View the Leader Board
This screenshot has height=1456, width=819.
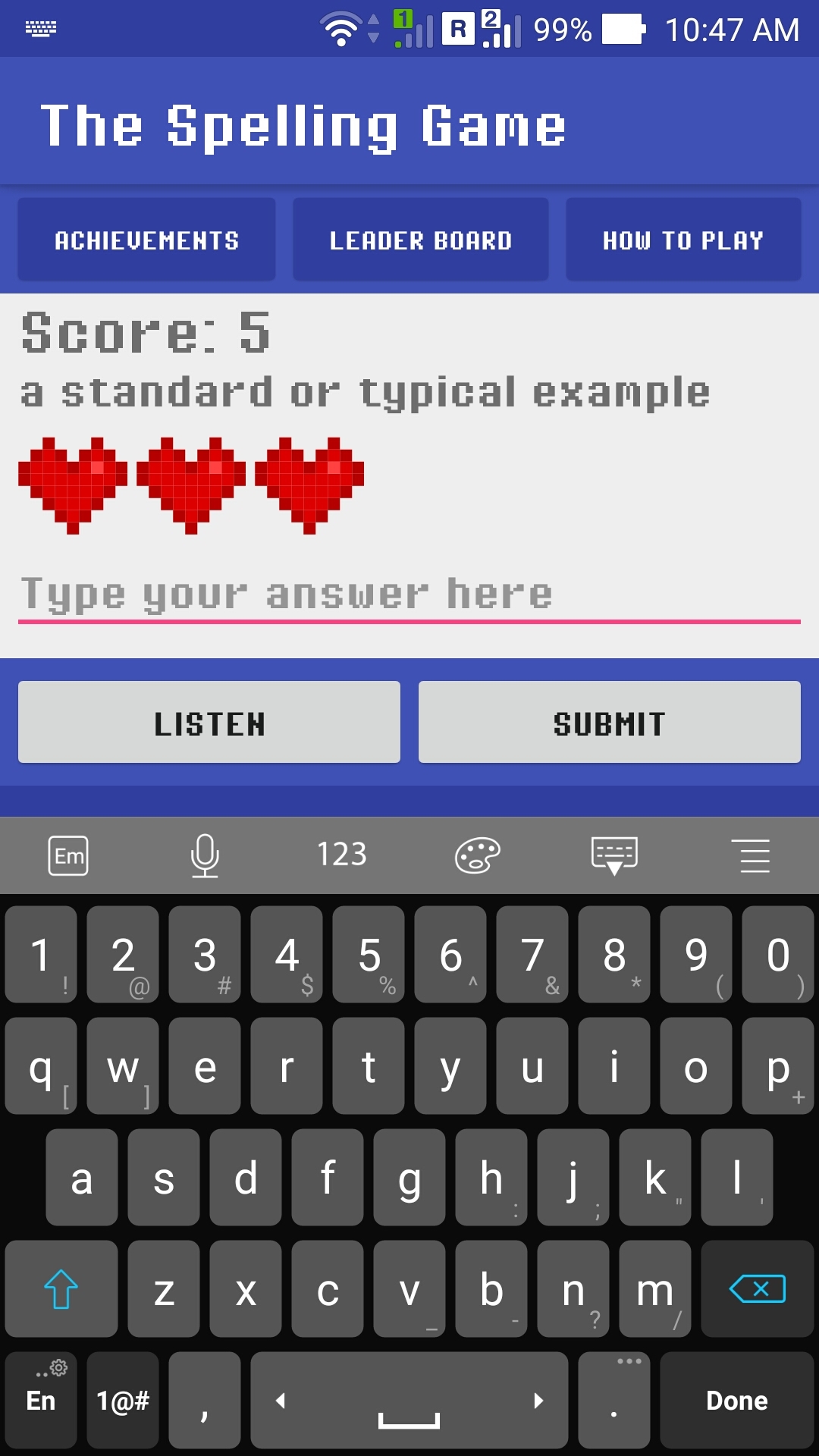pos(421,240)
